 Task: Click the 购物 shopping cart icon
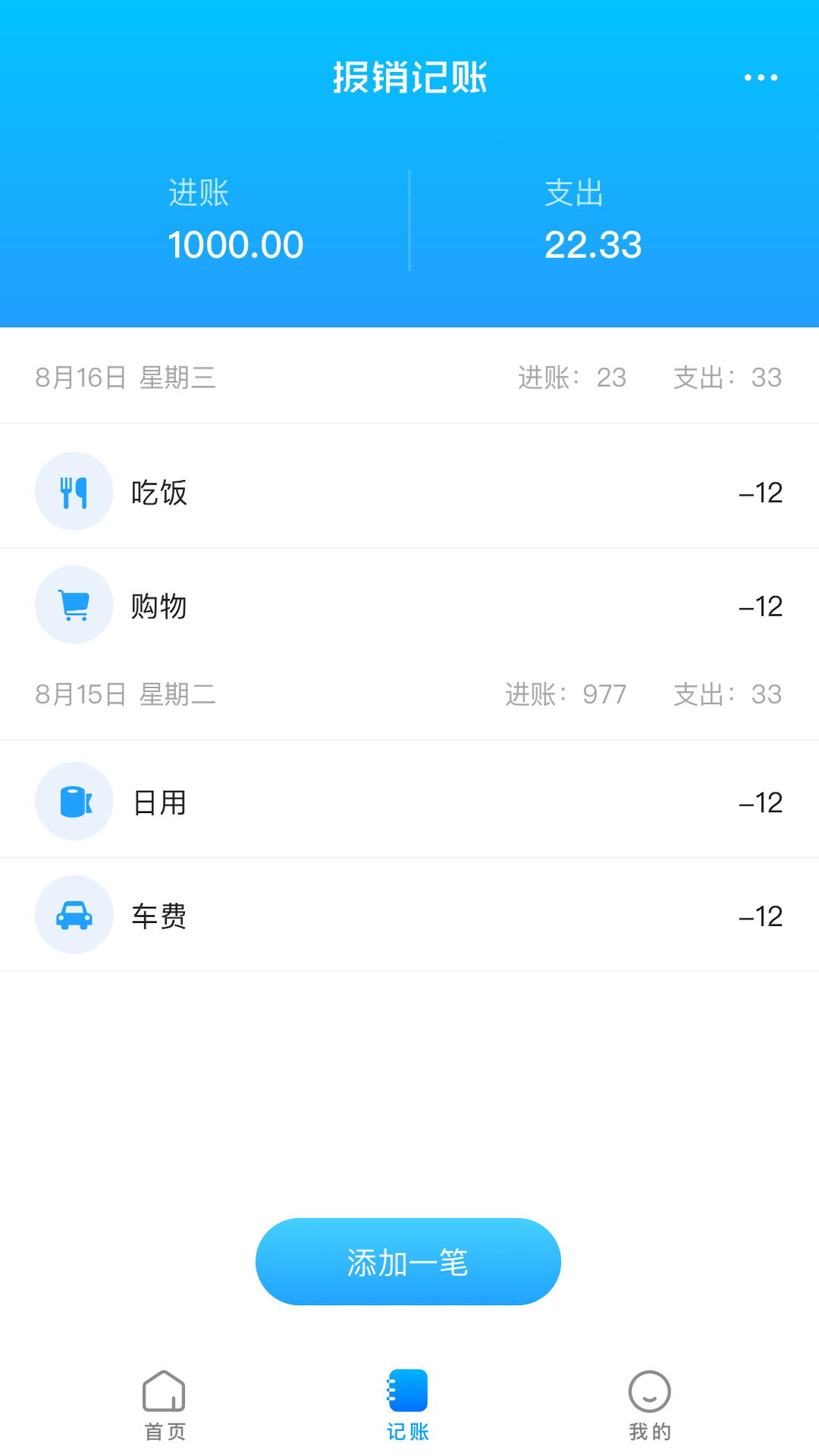74,604
